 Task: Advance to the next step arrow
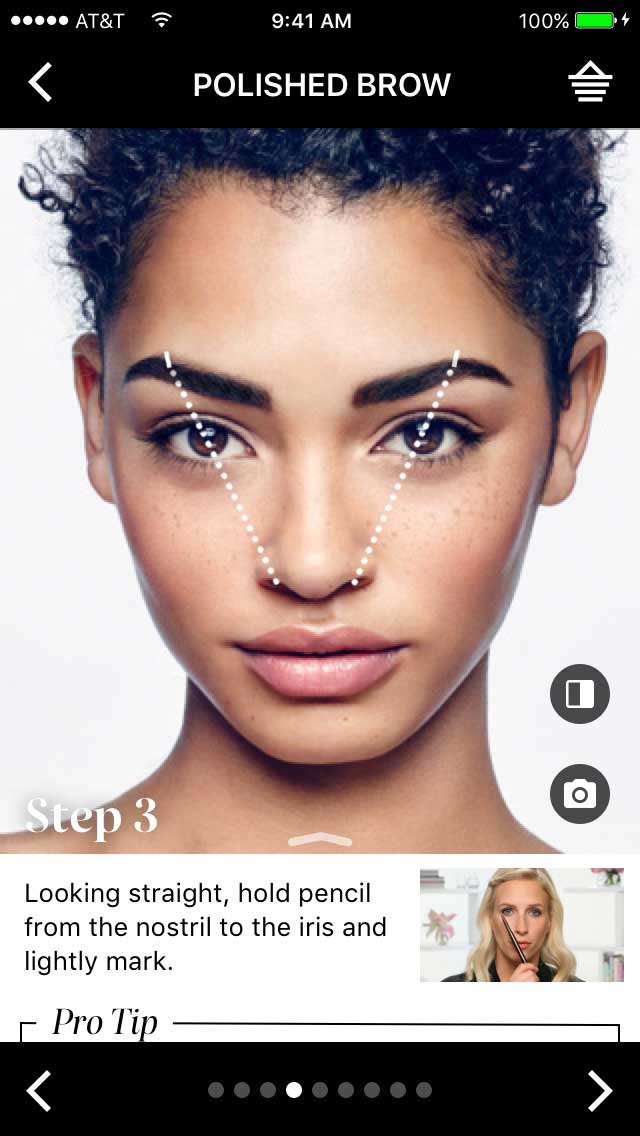click(x=600, y=1090)
